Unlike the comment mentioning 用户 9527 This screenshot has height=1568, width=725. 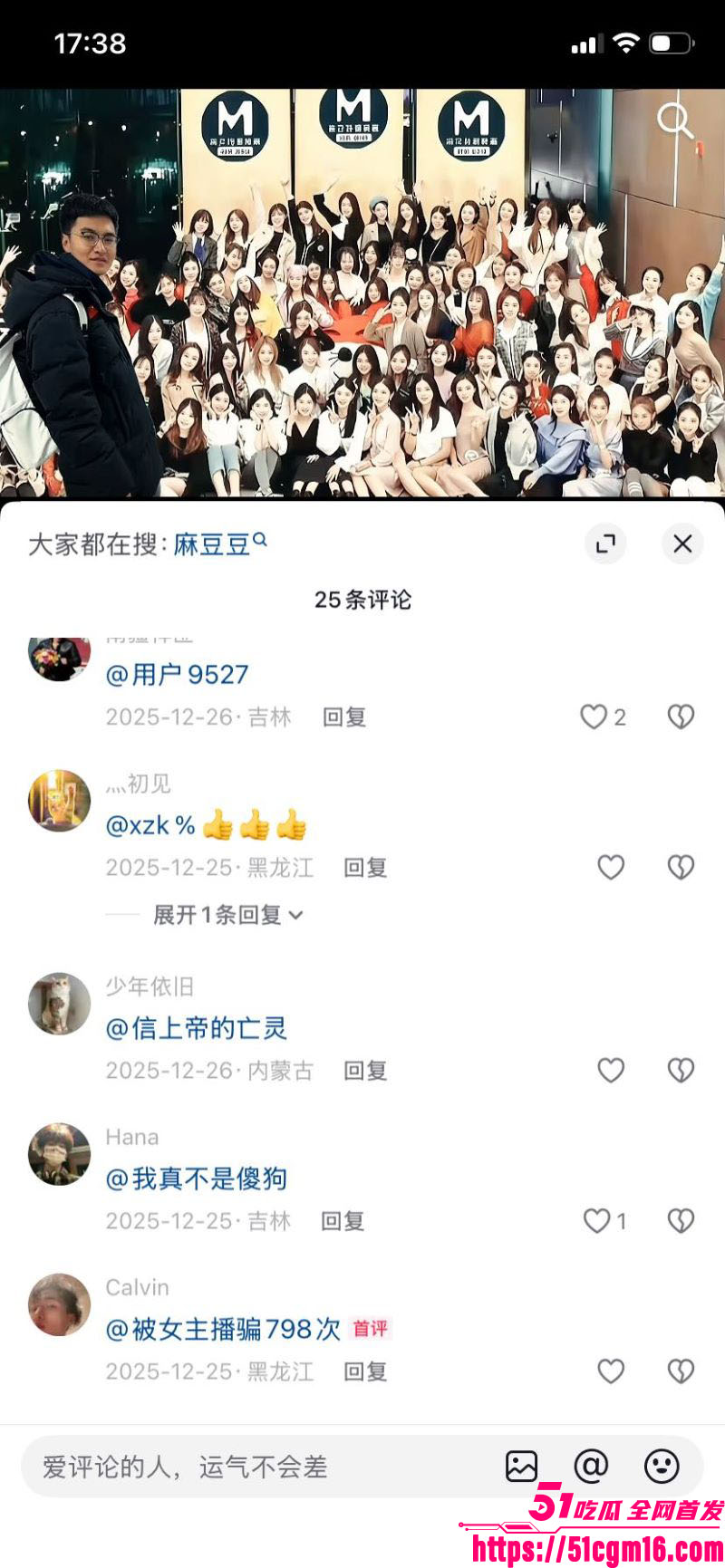pyautogui.click(x=594, y=717)
